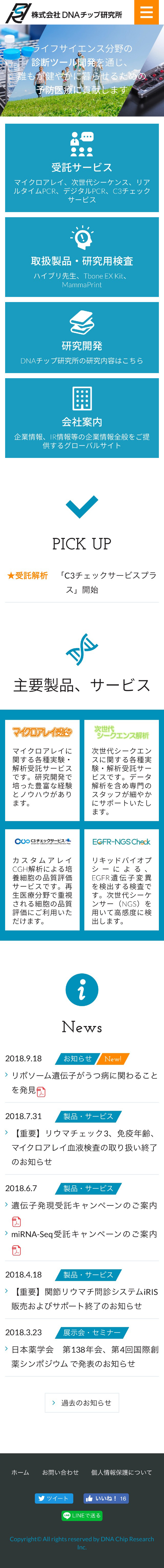Open the 次世代シークエンス解析 service card
This screenshot has height=1568, width=164.
(121, 770)
